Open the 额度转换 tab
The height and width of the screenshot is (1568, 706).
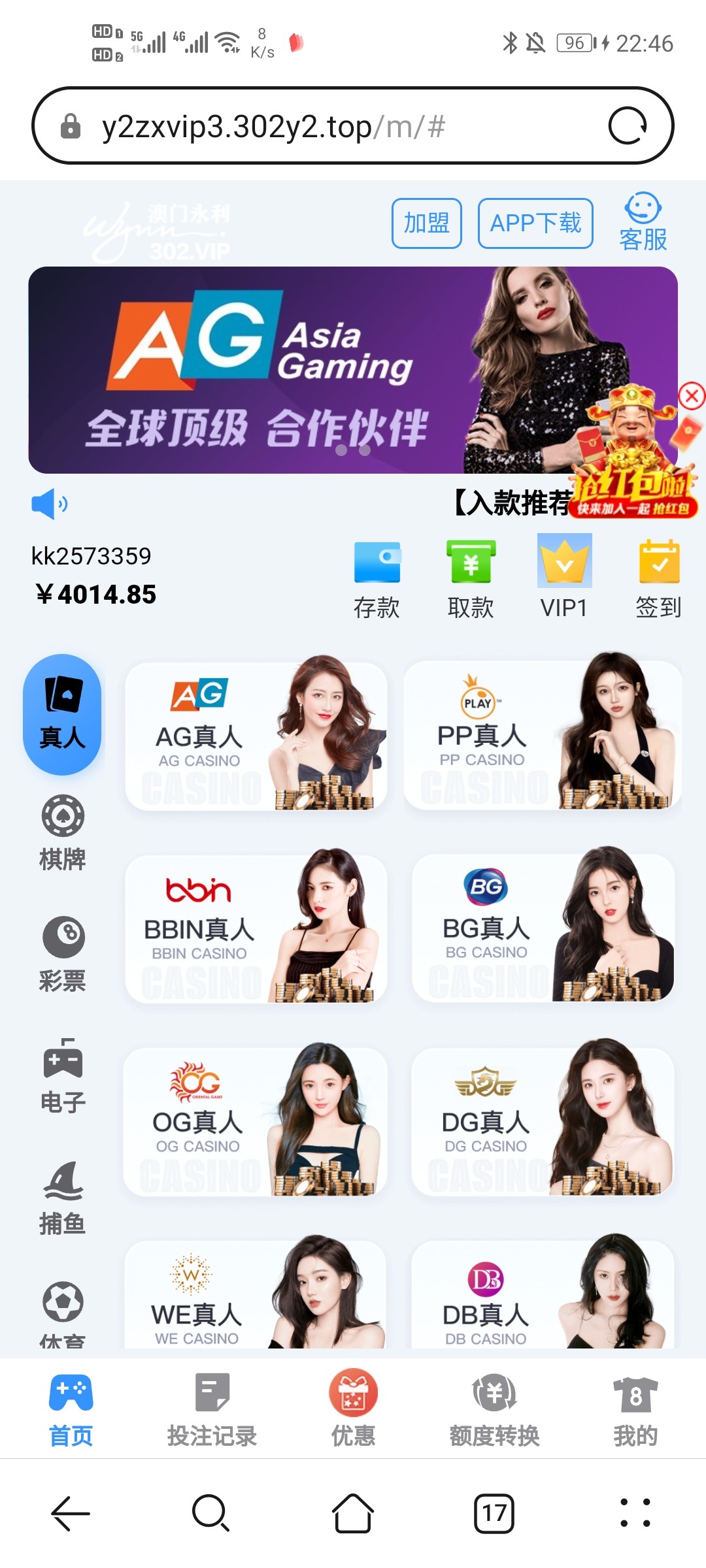[494, 1411]
